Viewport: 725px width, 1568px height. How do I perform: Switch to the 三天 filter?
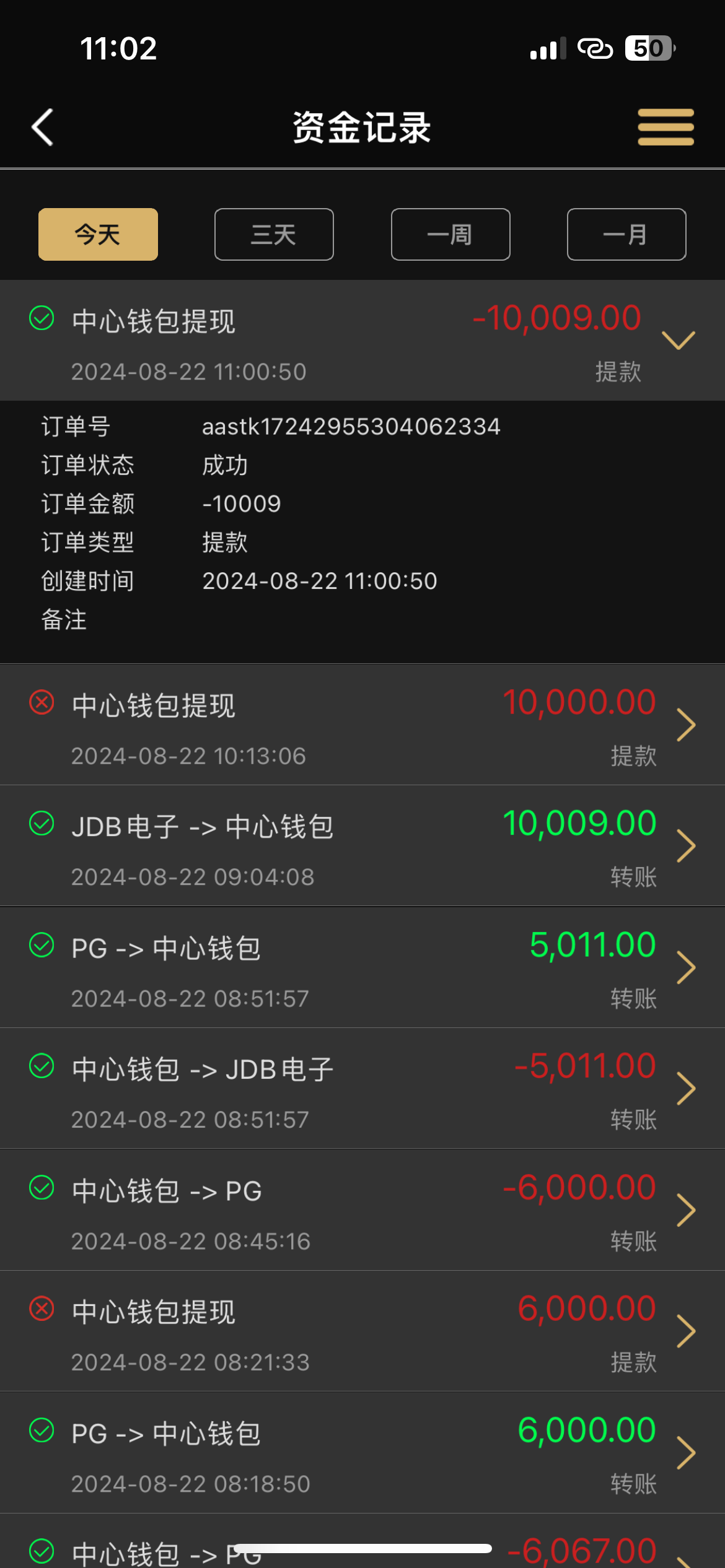coord(274,235)
